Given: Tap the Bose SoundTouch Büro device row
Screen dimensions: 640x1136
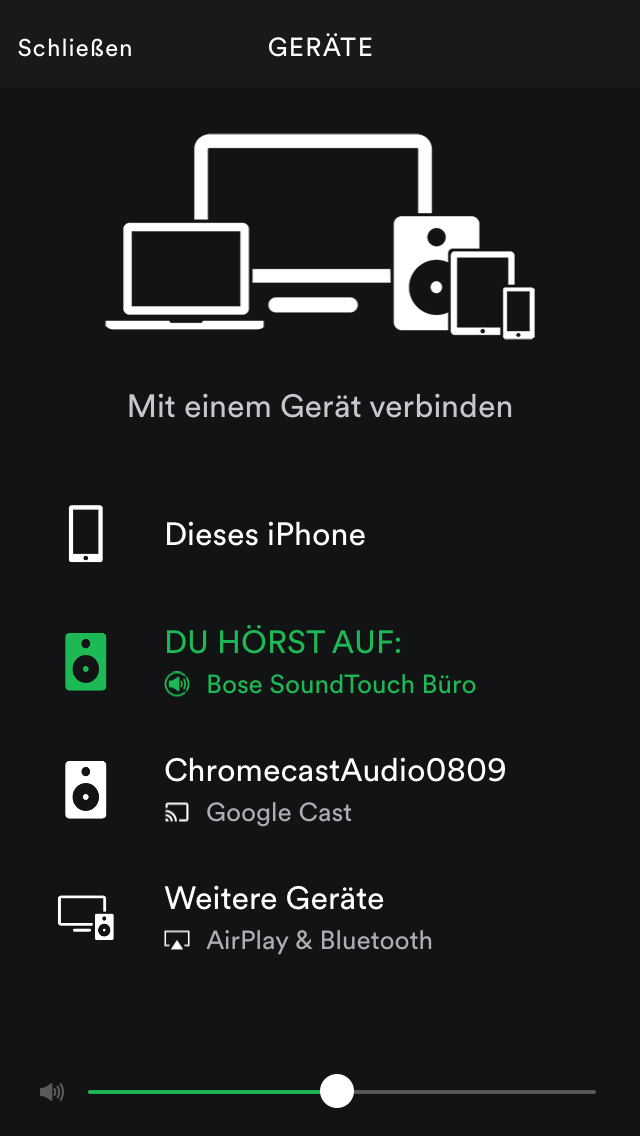Looking at the screenshot, I should pyautogui.click(x=320, y=662).
